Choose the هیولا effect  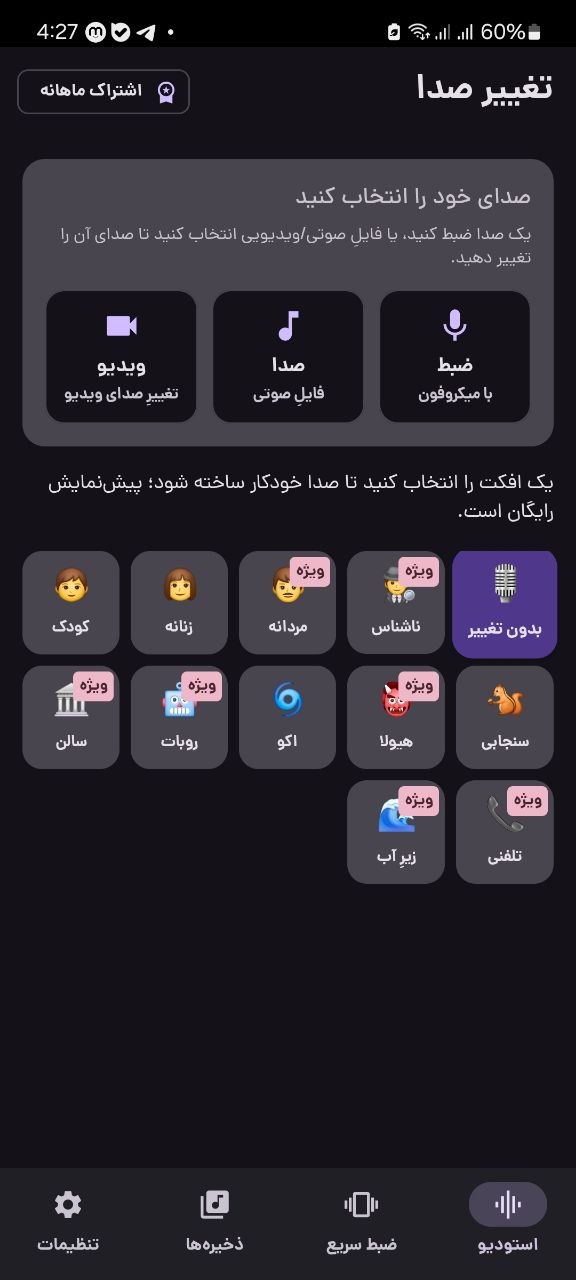[396, 718]
